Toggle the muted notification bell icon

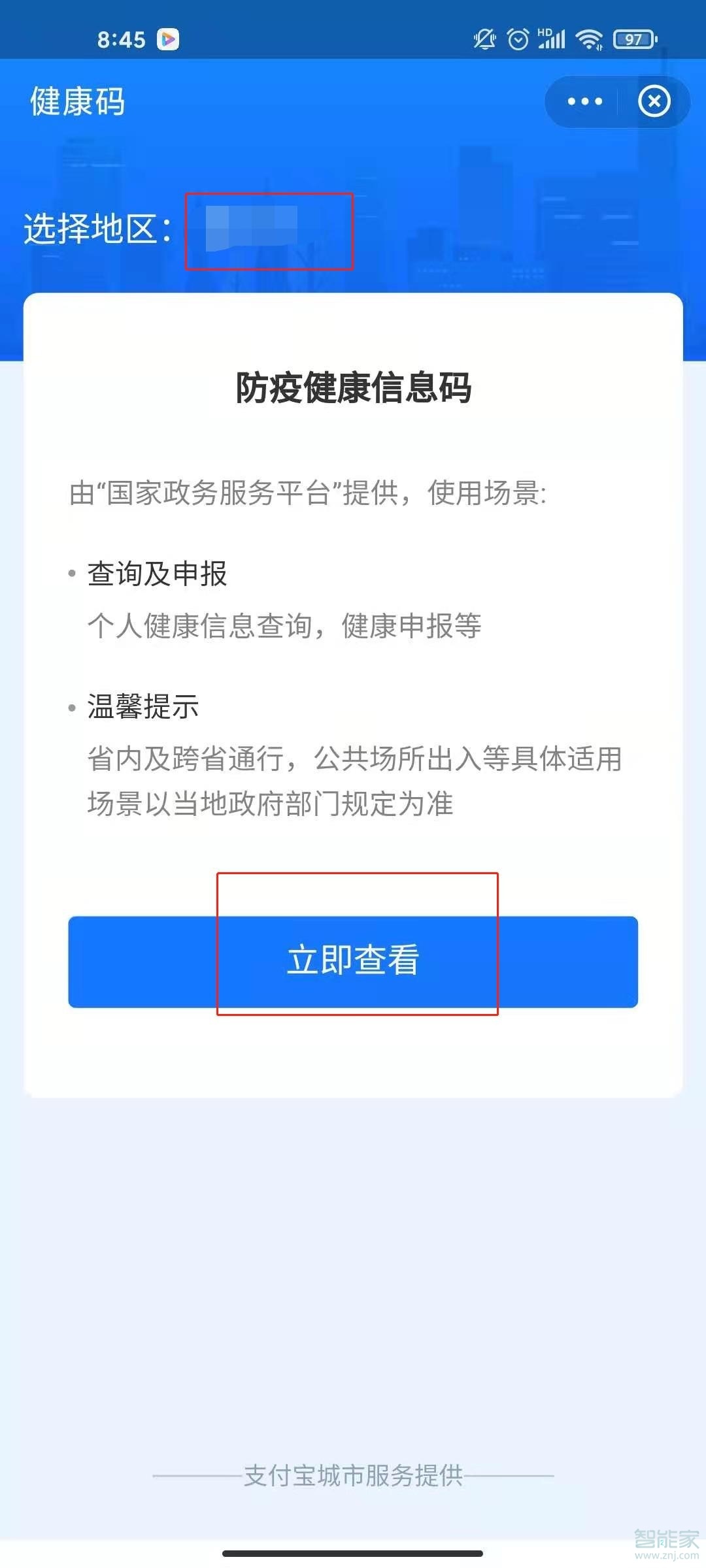(484, 40)
